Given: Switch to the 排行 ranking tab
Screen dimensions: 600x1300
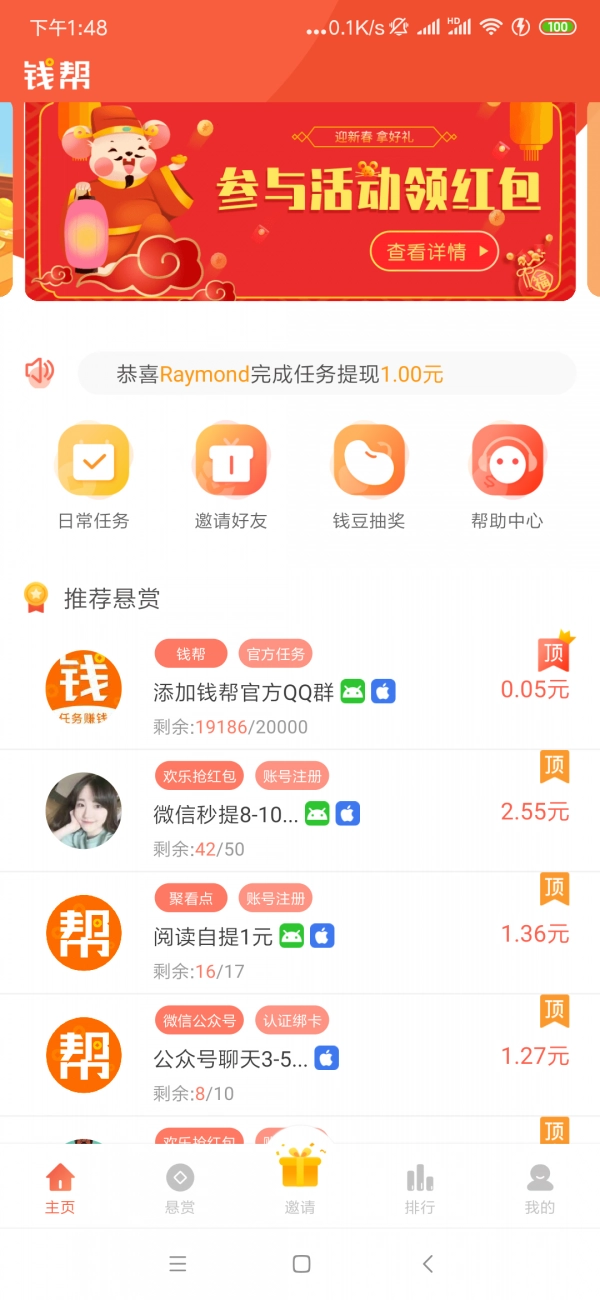Looking at the screenshot, I should point(420,1187).
